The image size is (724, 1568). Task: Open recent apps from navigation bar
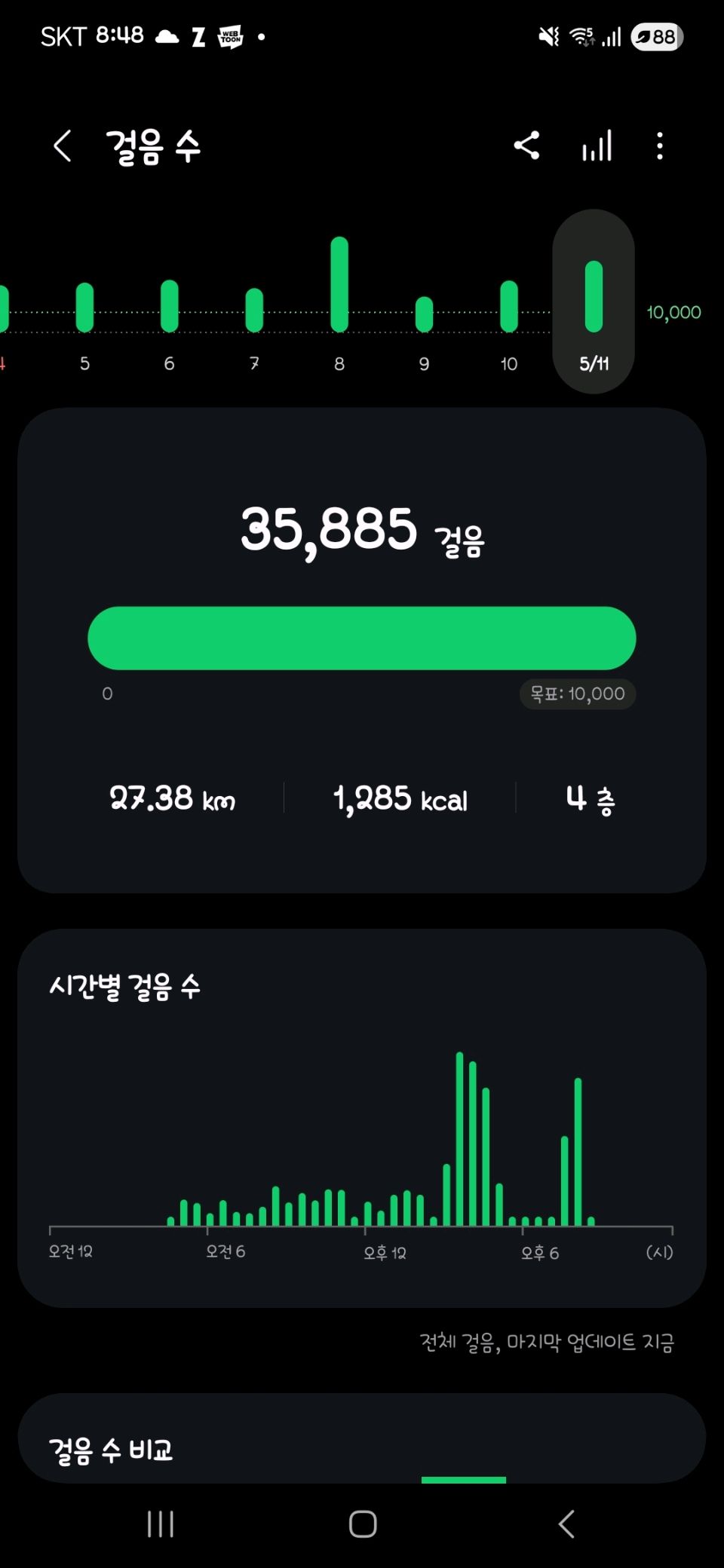[161, 1524]
